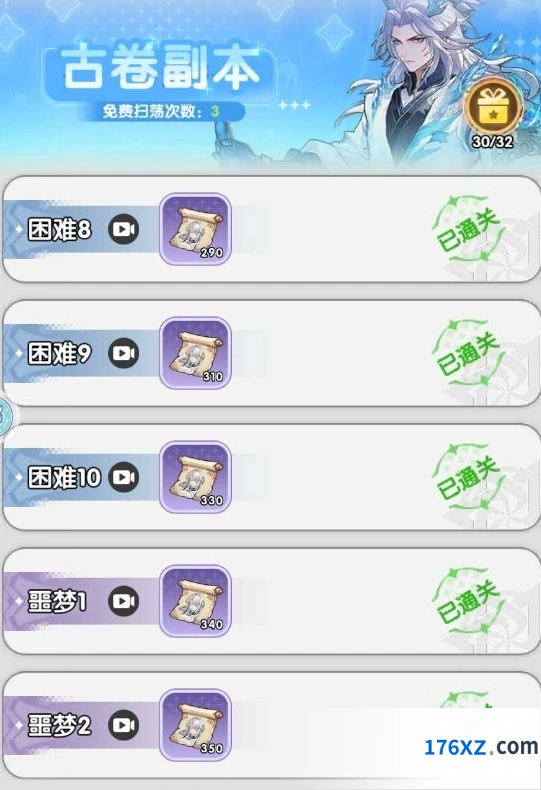Play the replay video for 噩梦1
541x790 pixels.
pos(124,601)
